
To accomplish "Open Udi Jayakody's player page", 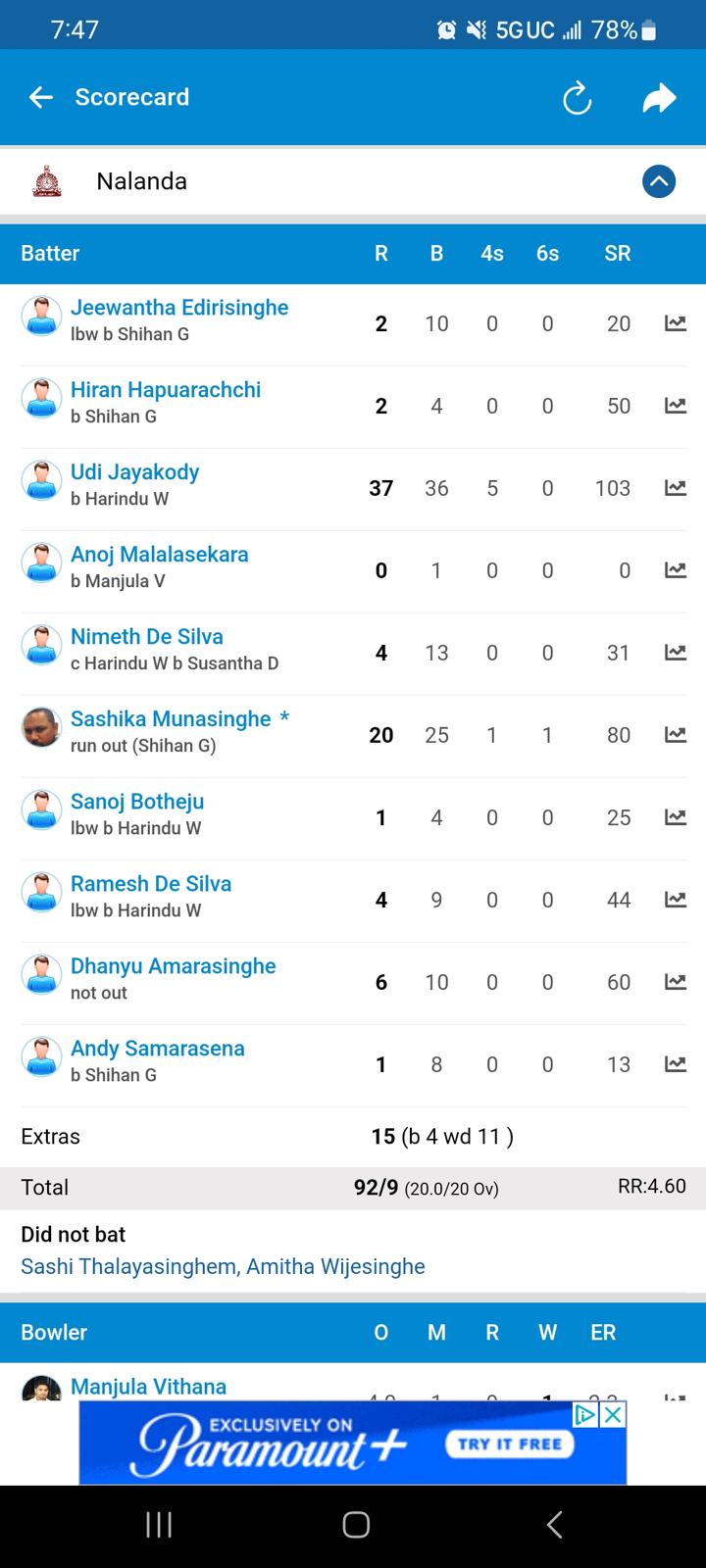I will coord(134,472).
